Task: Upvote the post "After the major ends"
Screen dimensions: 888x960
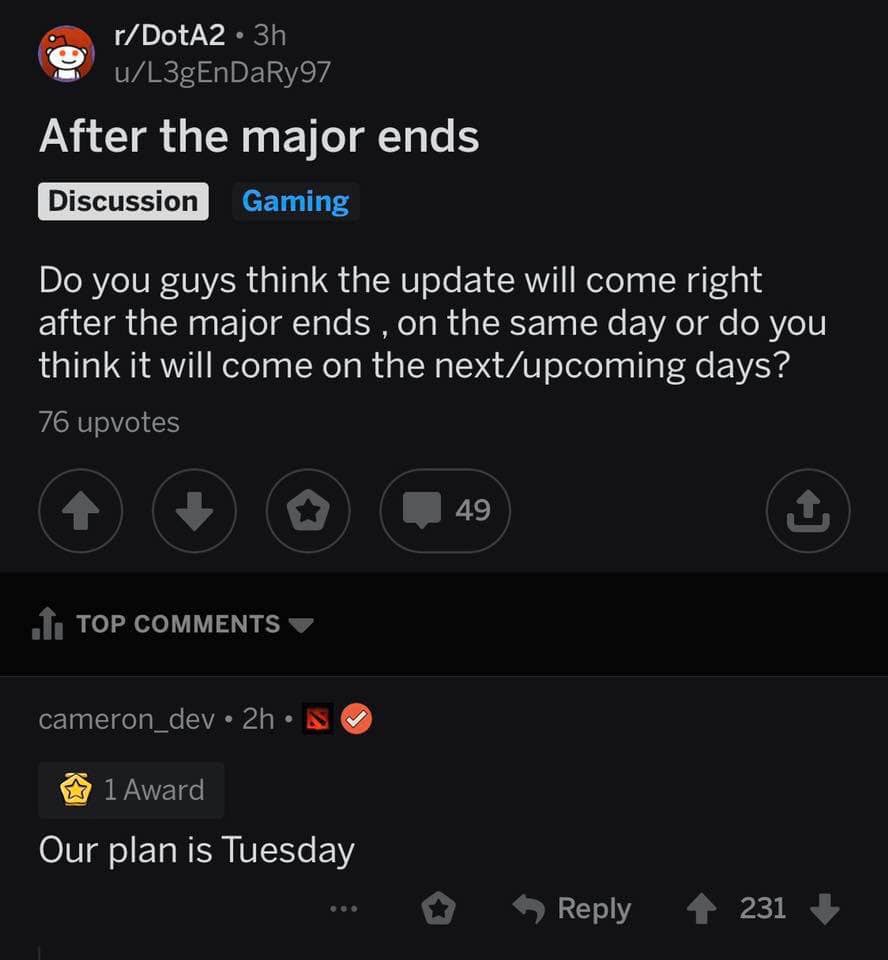Action: click(x=80, y=511)
